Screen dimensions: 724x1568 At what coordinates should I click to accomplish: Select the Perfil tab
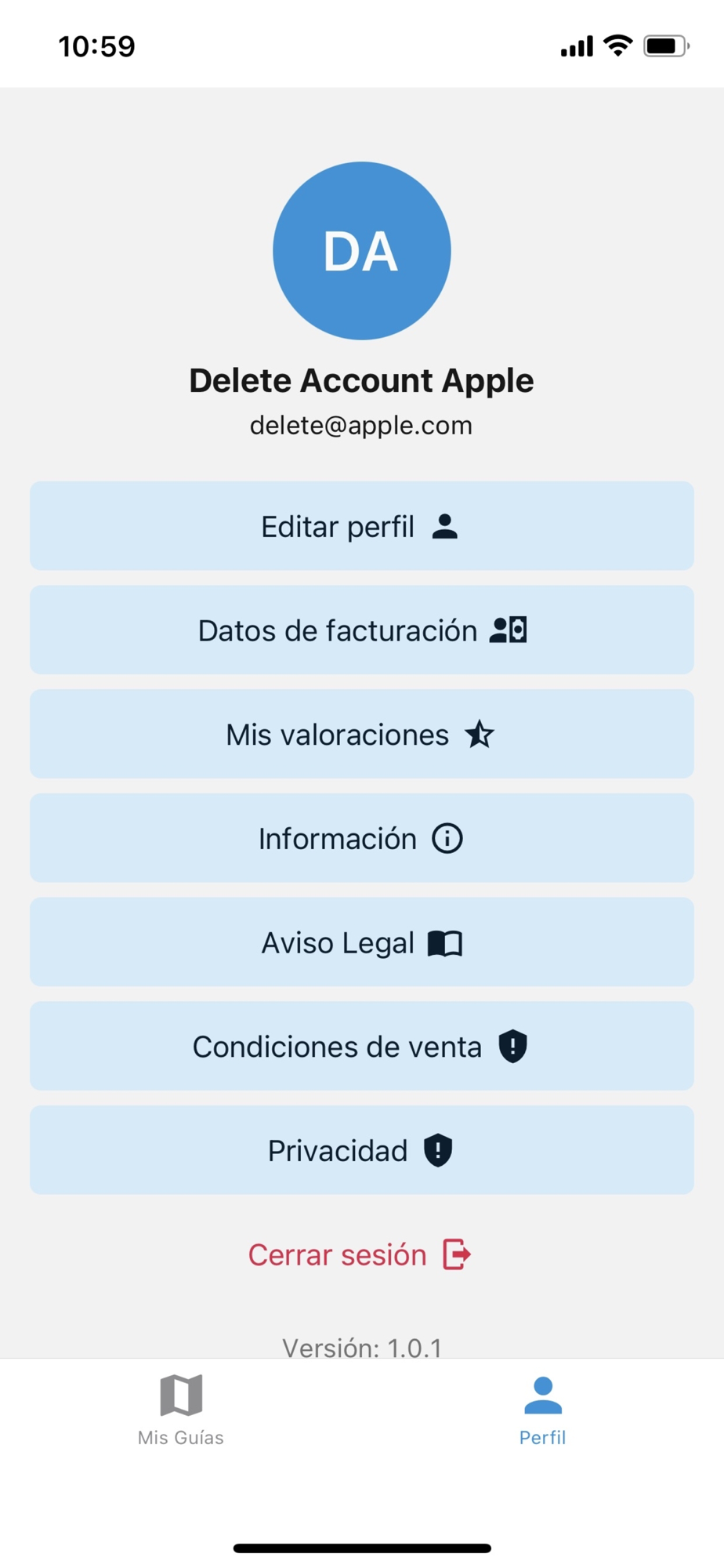tap(542, 1410)
